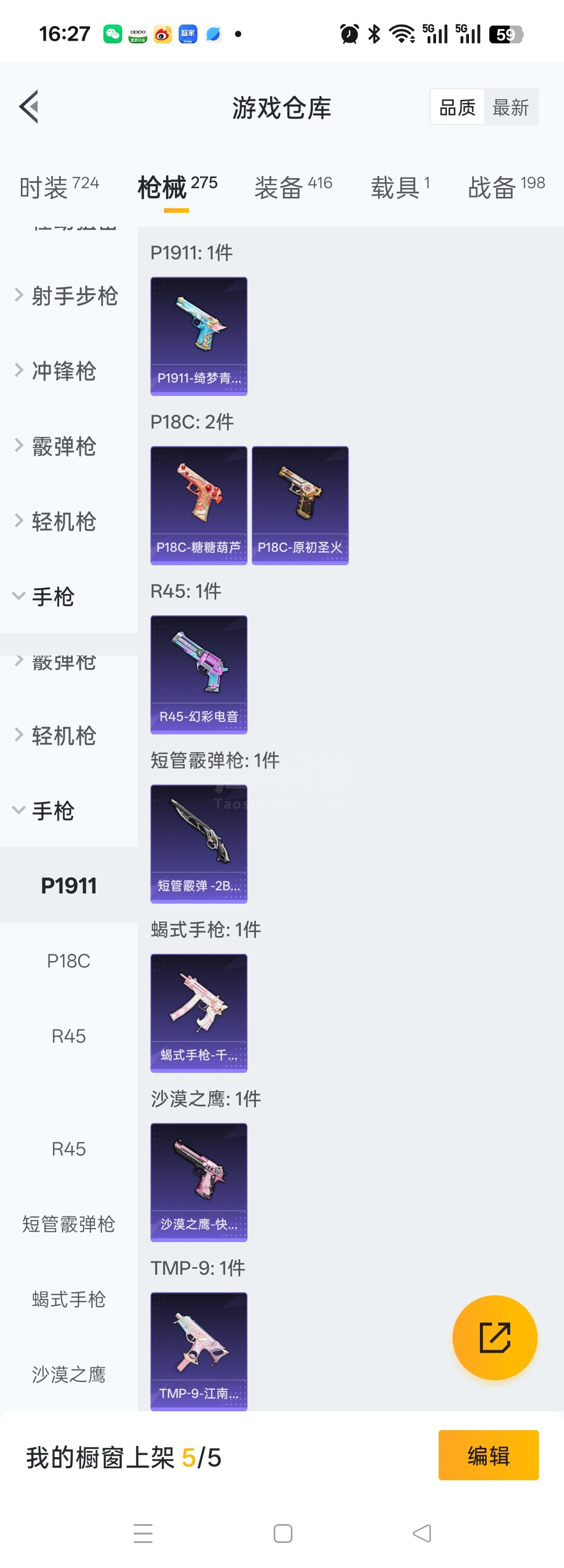This screenshot has height=1568, width=564.
Task: Sort the warehouse by 品质
Action: pos(457,108)
